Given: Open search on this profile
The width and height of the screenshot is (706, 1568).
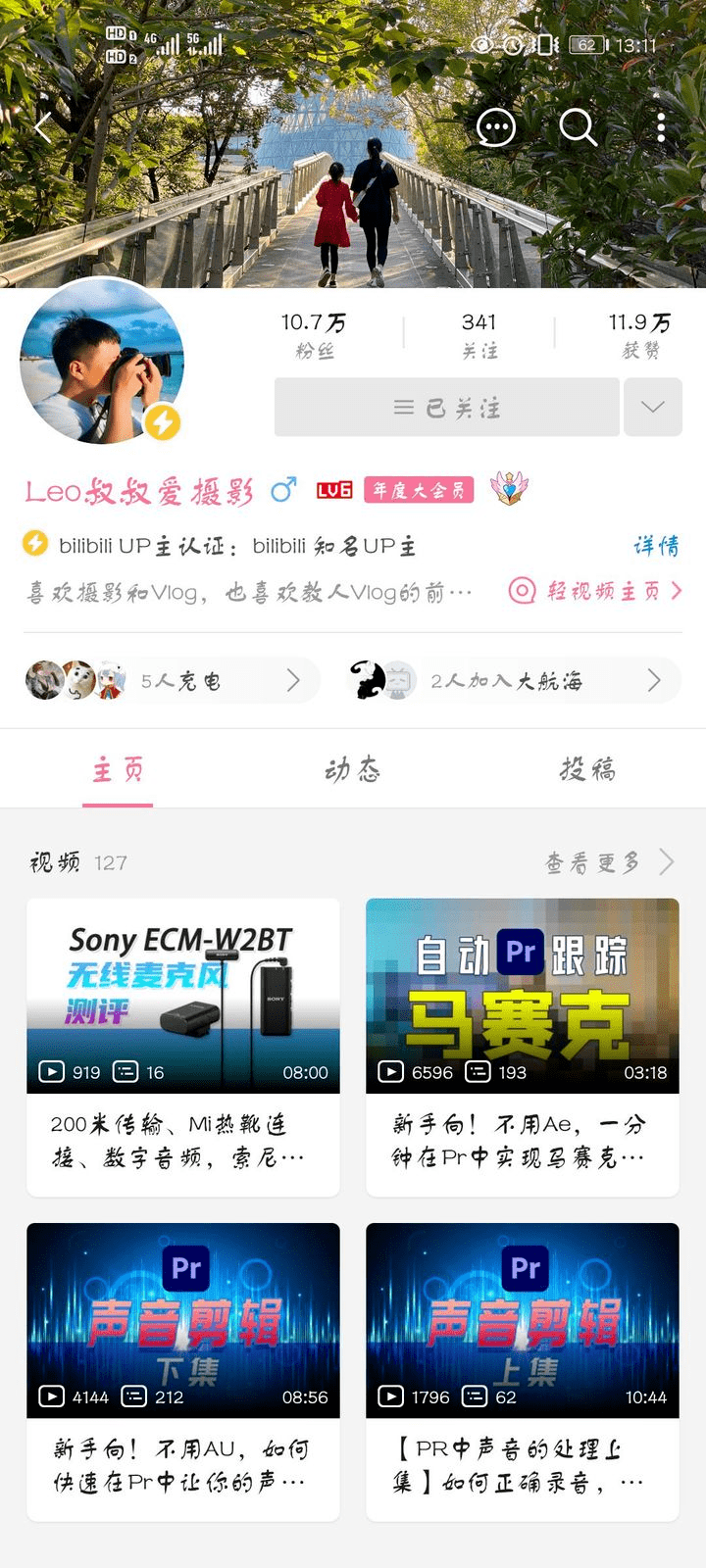Looking at the screenshot, I should pos(578,127).
